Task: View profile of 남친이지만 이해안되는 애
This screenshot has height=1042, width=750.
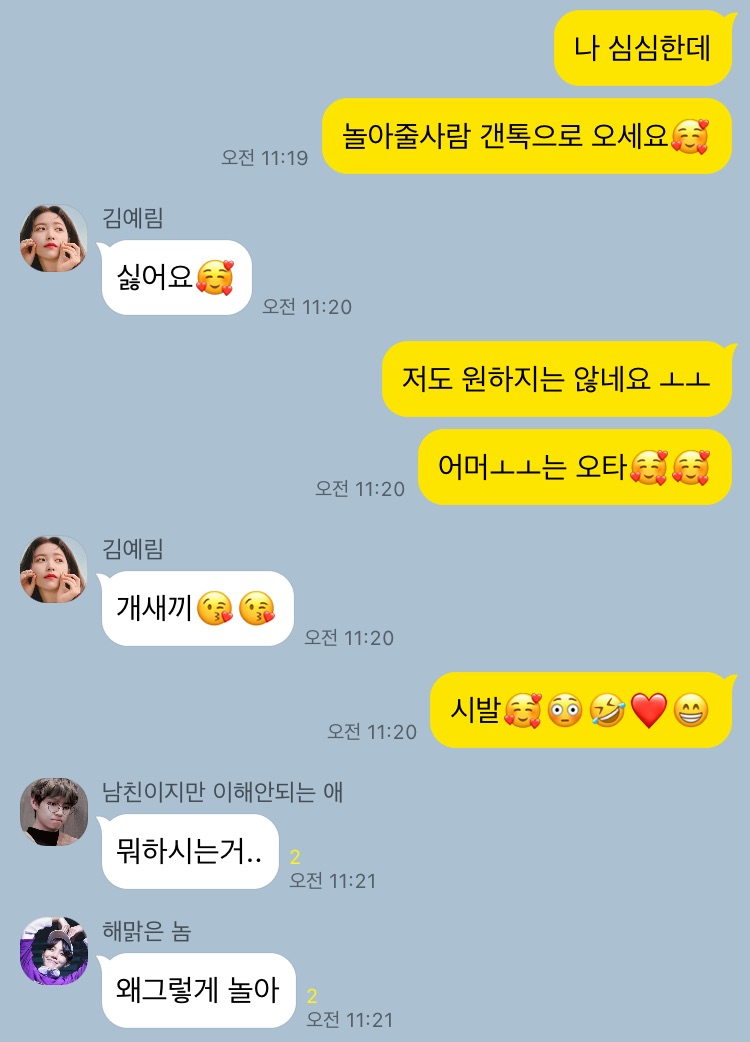Action: (x=54, y=811)
